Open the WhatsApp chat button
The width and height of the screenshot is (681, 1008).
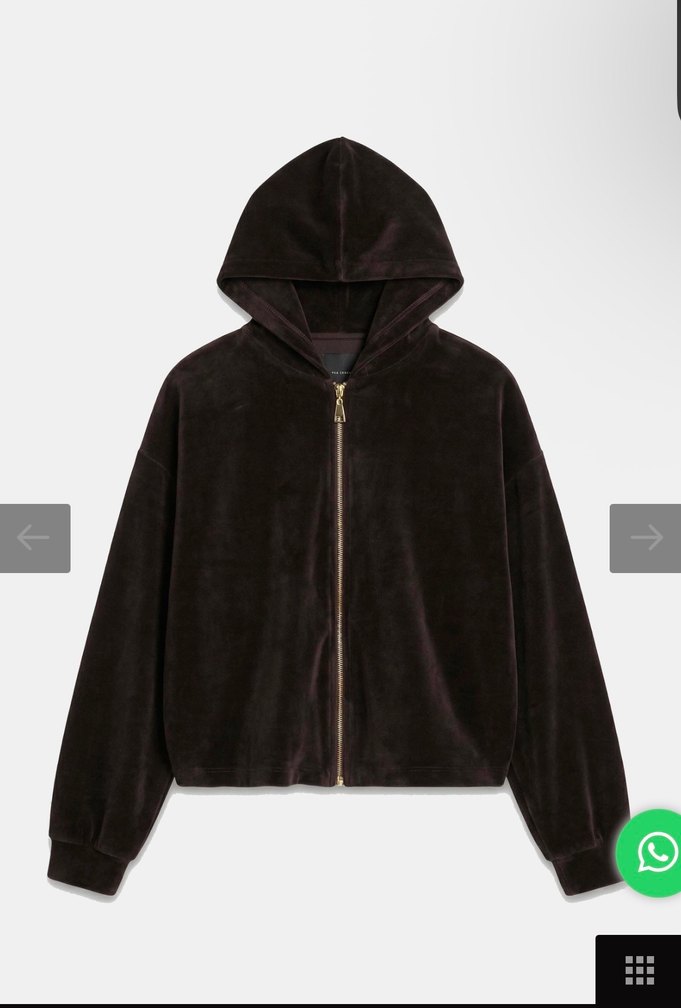tap(655, 852)
